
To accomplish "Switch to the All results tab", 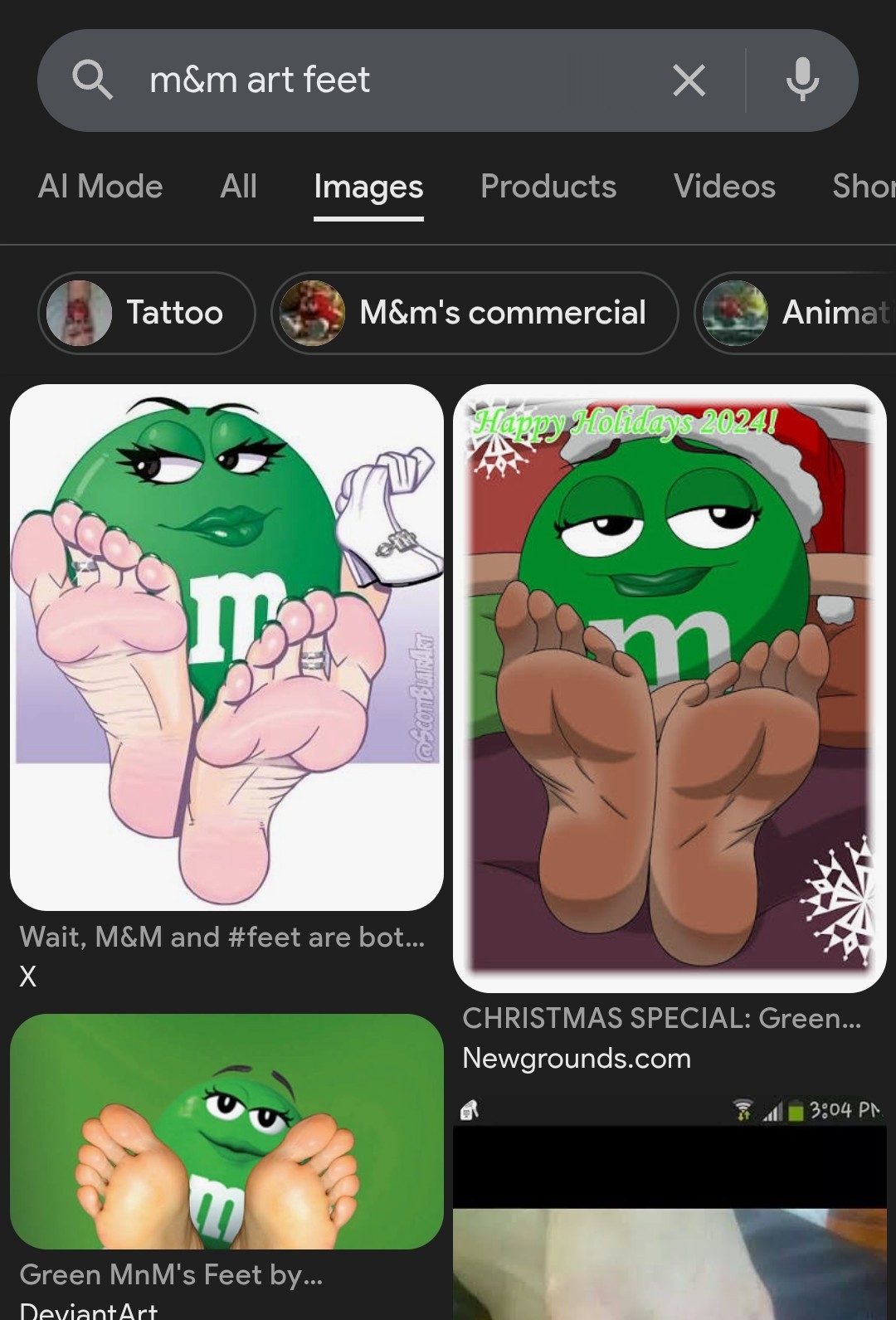I will click(x=239, y=187).
